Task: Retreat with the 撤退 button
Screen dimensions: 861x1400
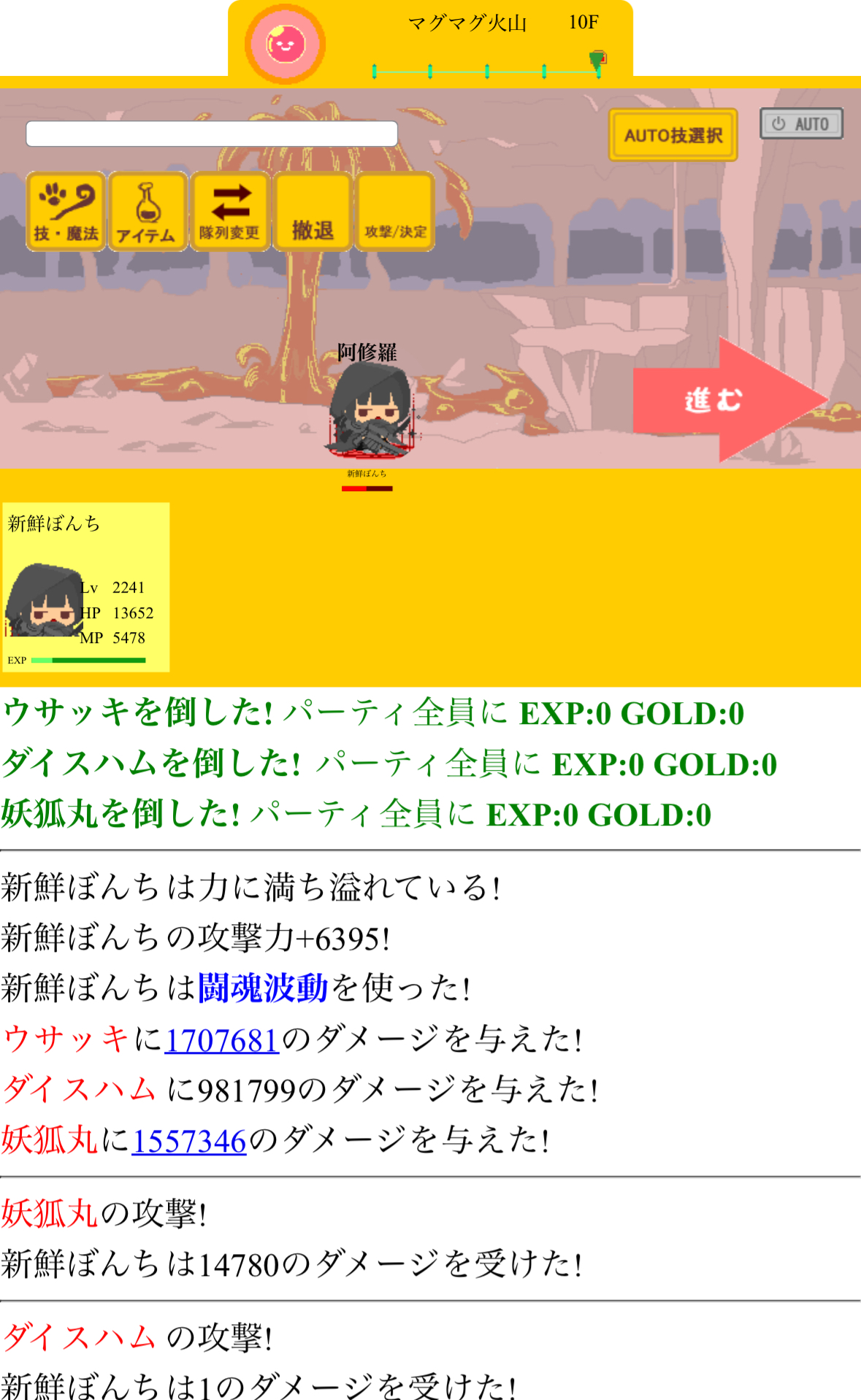Action: pos(313,212)
